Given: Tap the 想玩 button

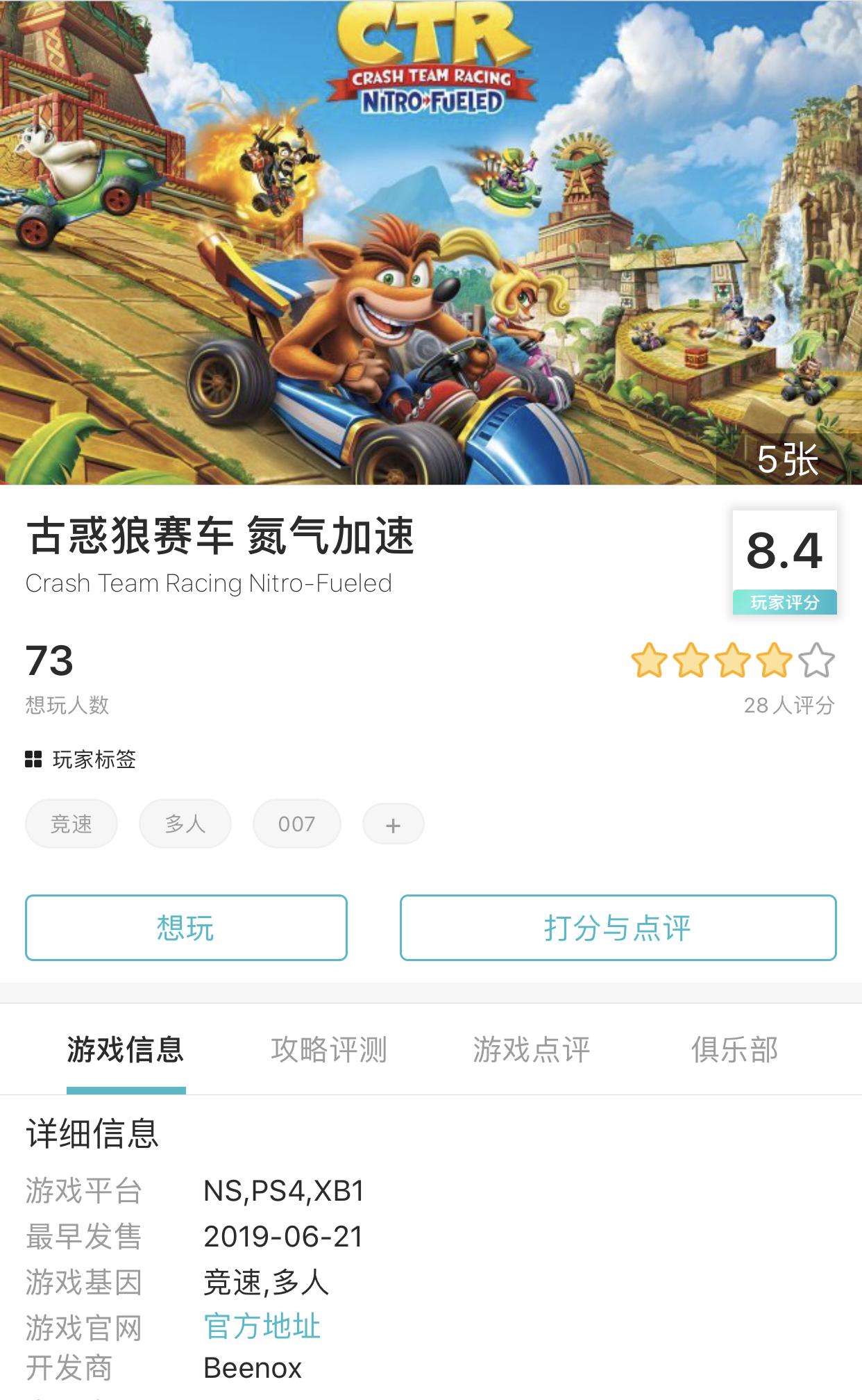Looking at the screenshot, I should tap(186, 928).
